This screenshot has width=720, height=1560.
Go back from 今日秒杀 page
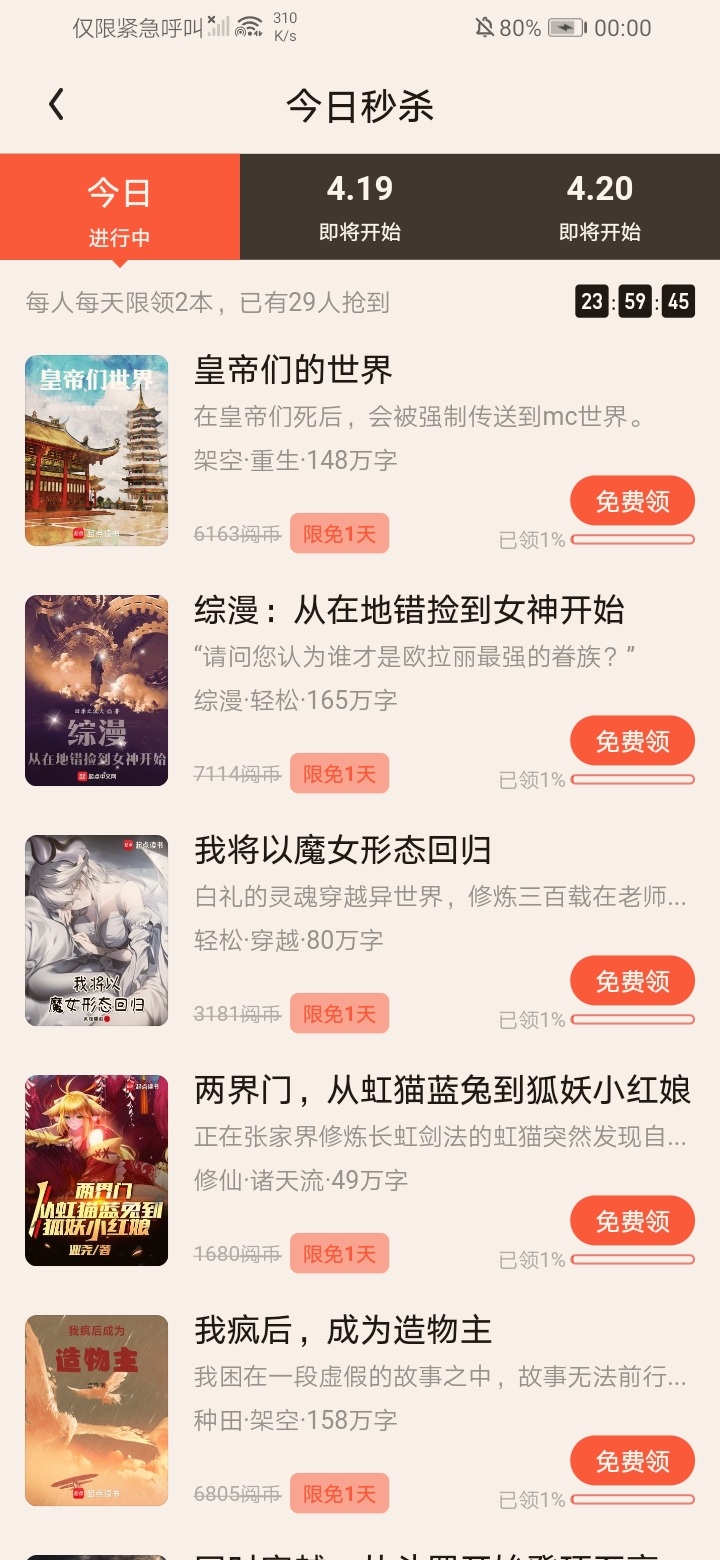point(57,105)
